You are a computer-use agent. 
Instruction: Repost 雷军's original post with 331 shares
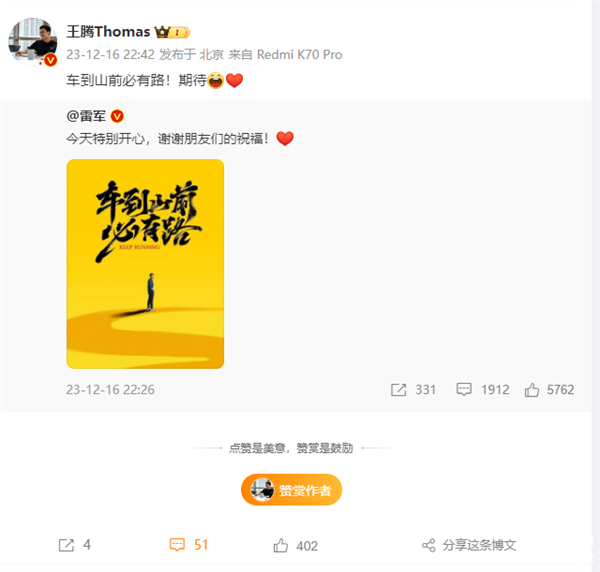(413, 389)
